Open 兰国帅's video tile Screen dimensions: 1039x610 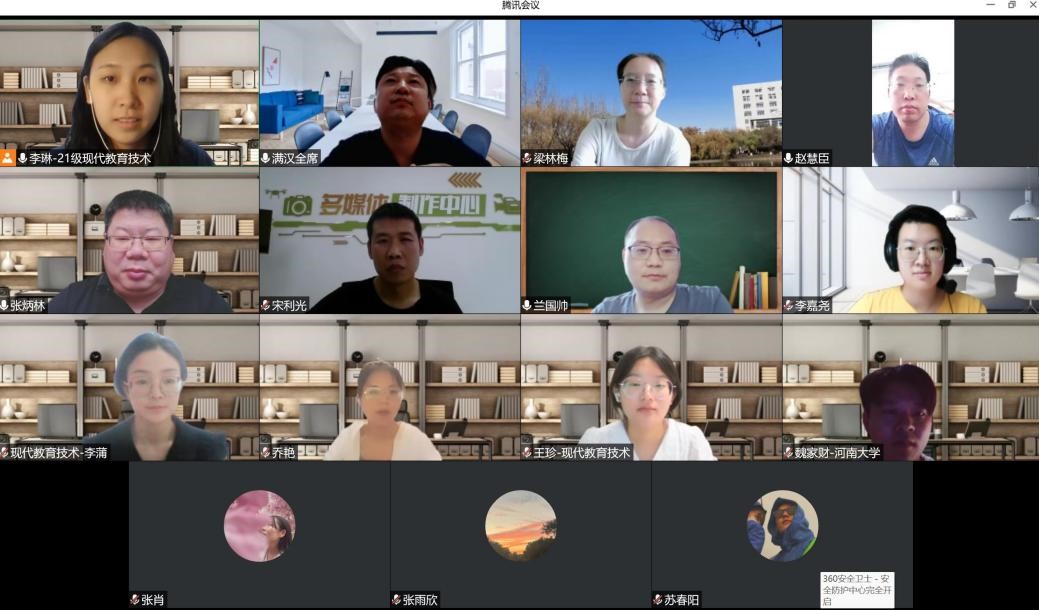click(650, 240)
